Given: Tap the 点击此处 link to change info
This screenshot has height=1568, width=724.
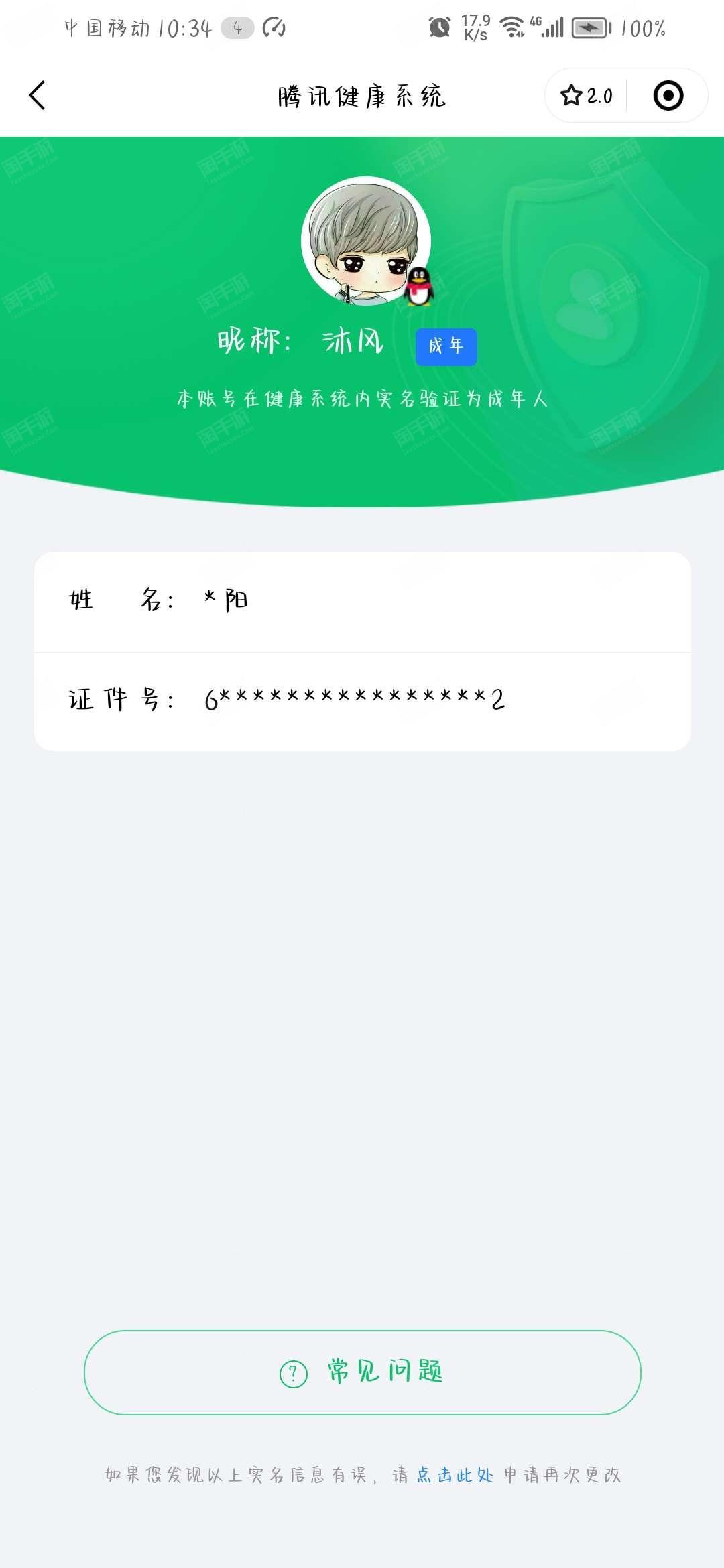Looking at the screenshot, I should pyautogui.click(x=455, y=1475).
